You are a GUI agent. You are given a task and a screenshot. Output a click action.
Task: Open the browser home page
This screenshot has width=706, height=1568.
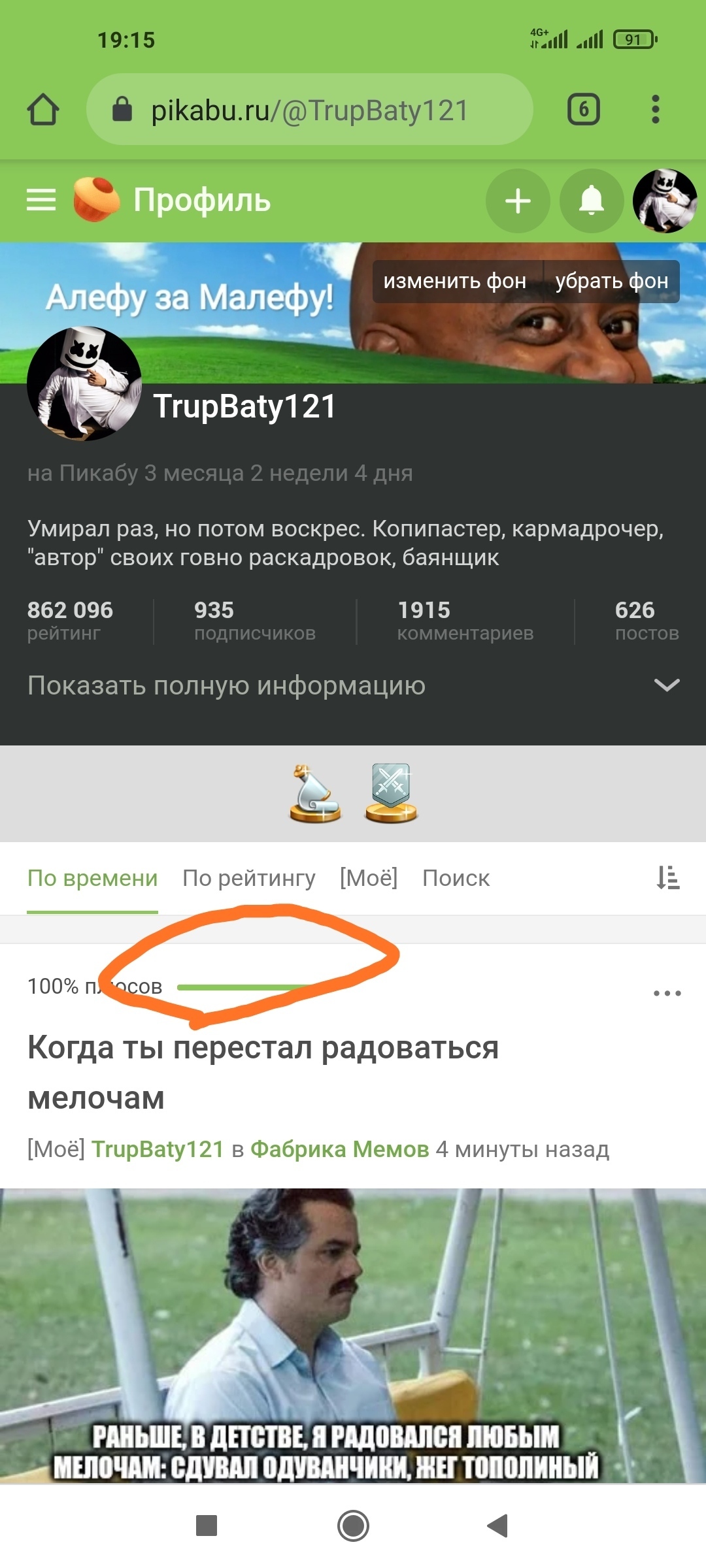[43, 109]
